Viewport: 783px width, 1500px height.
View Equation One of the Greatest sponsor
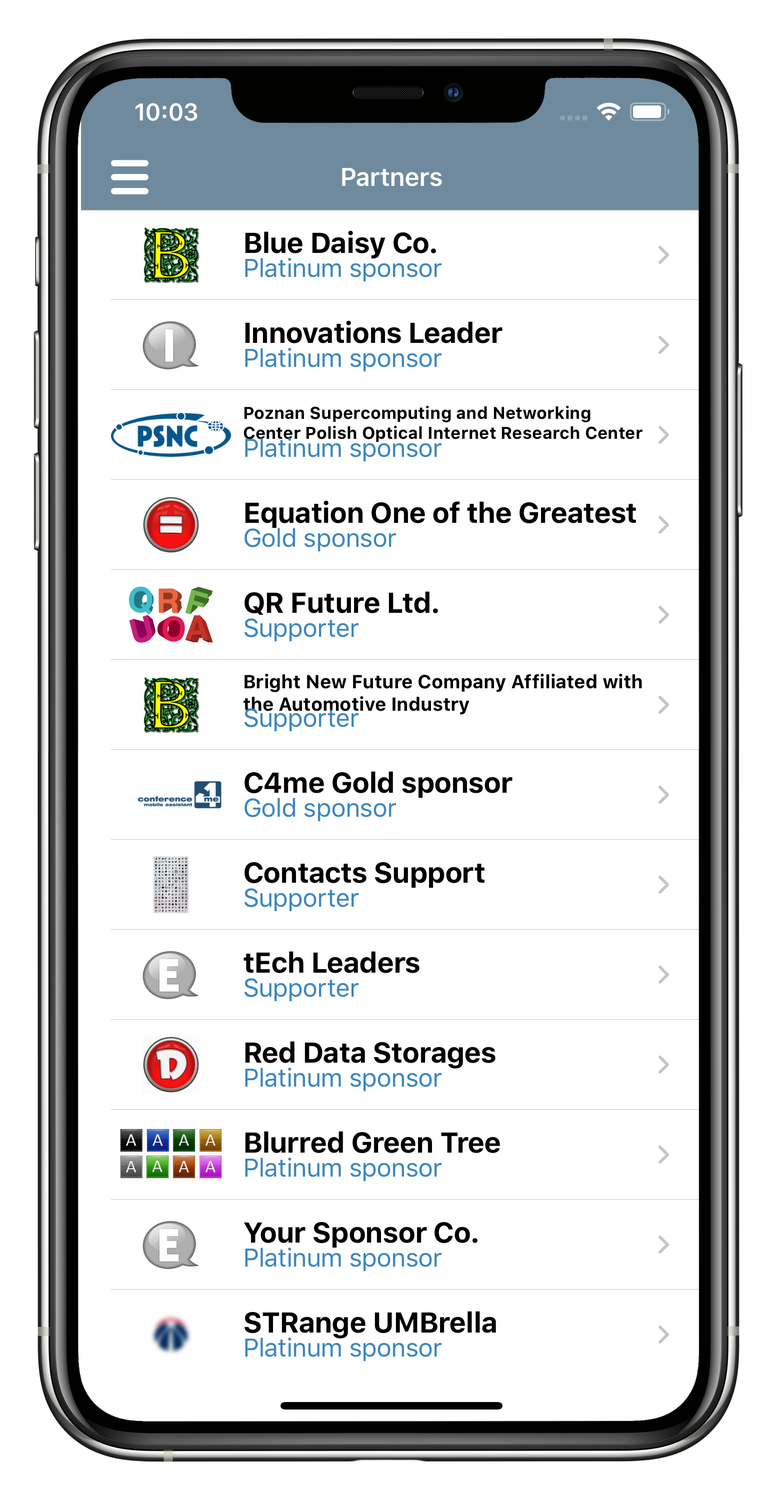390,525
